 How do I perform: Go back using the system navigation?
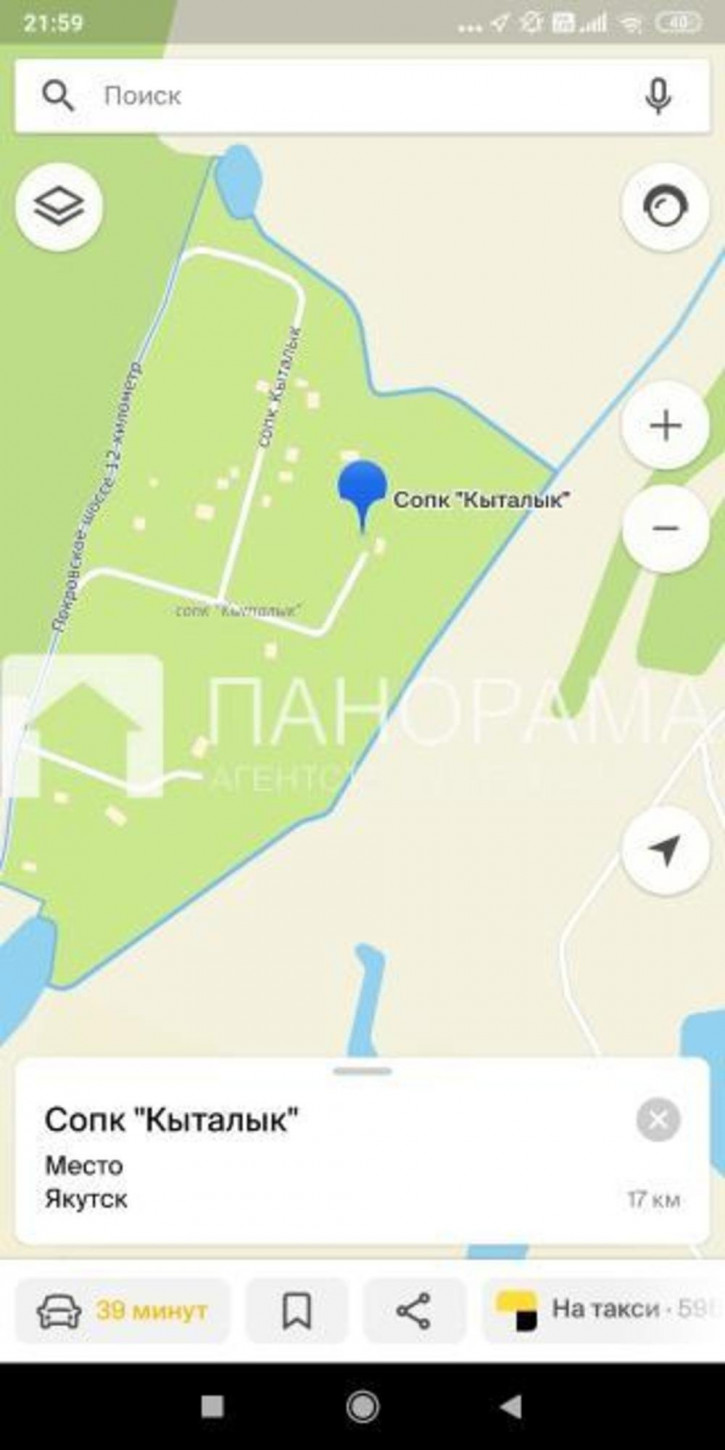tap(511, 1407)
